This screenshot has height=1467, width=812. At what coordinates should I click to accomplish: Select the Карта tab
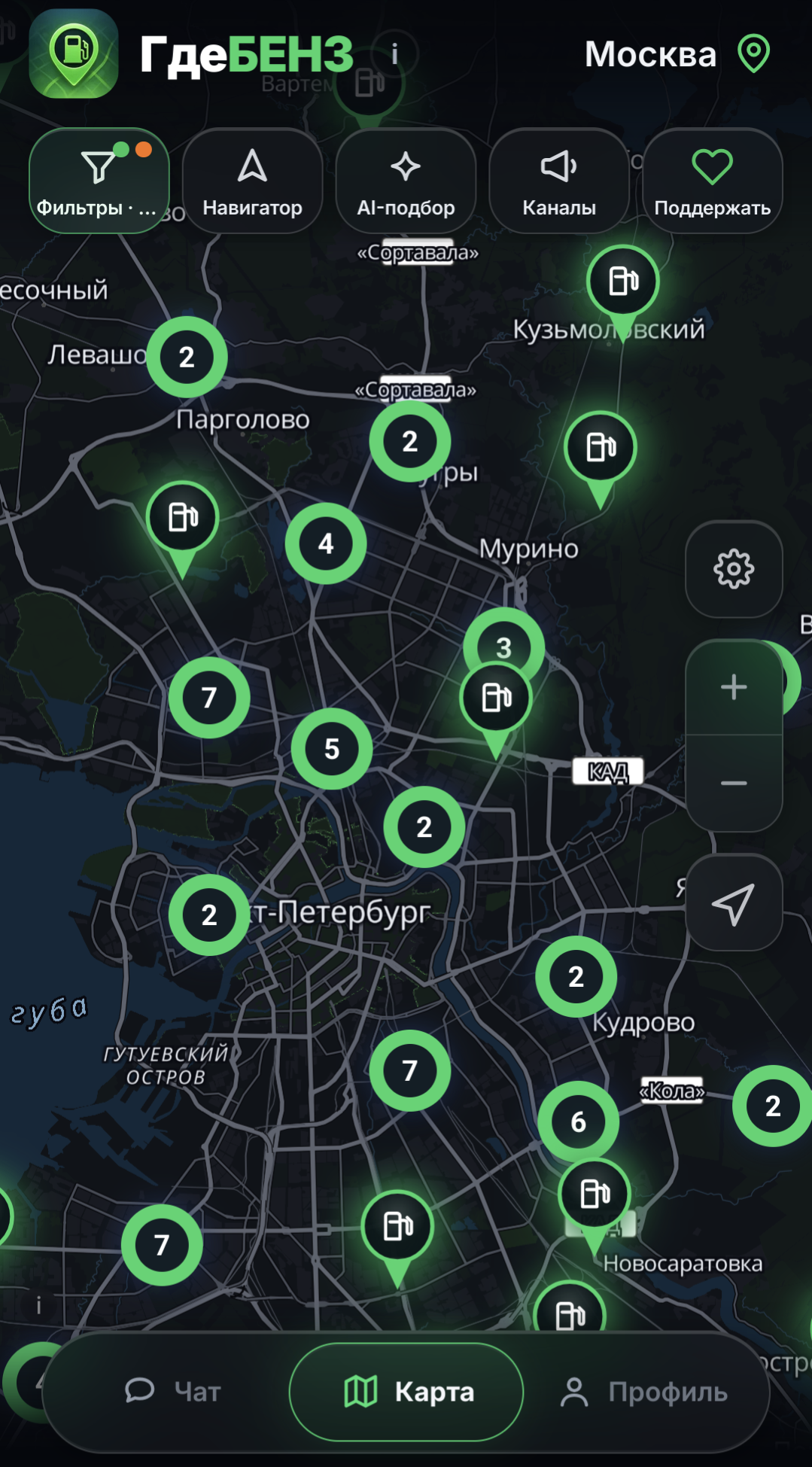coord(406,1392)
